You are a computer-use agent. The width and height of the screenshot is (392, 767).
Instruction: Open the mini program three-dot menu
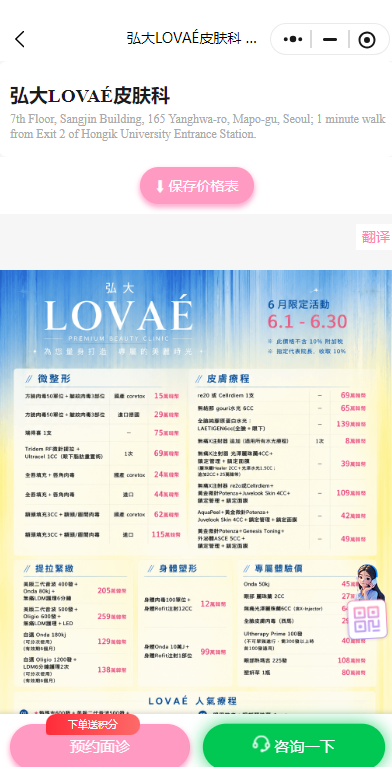point(293,39)
